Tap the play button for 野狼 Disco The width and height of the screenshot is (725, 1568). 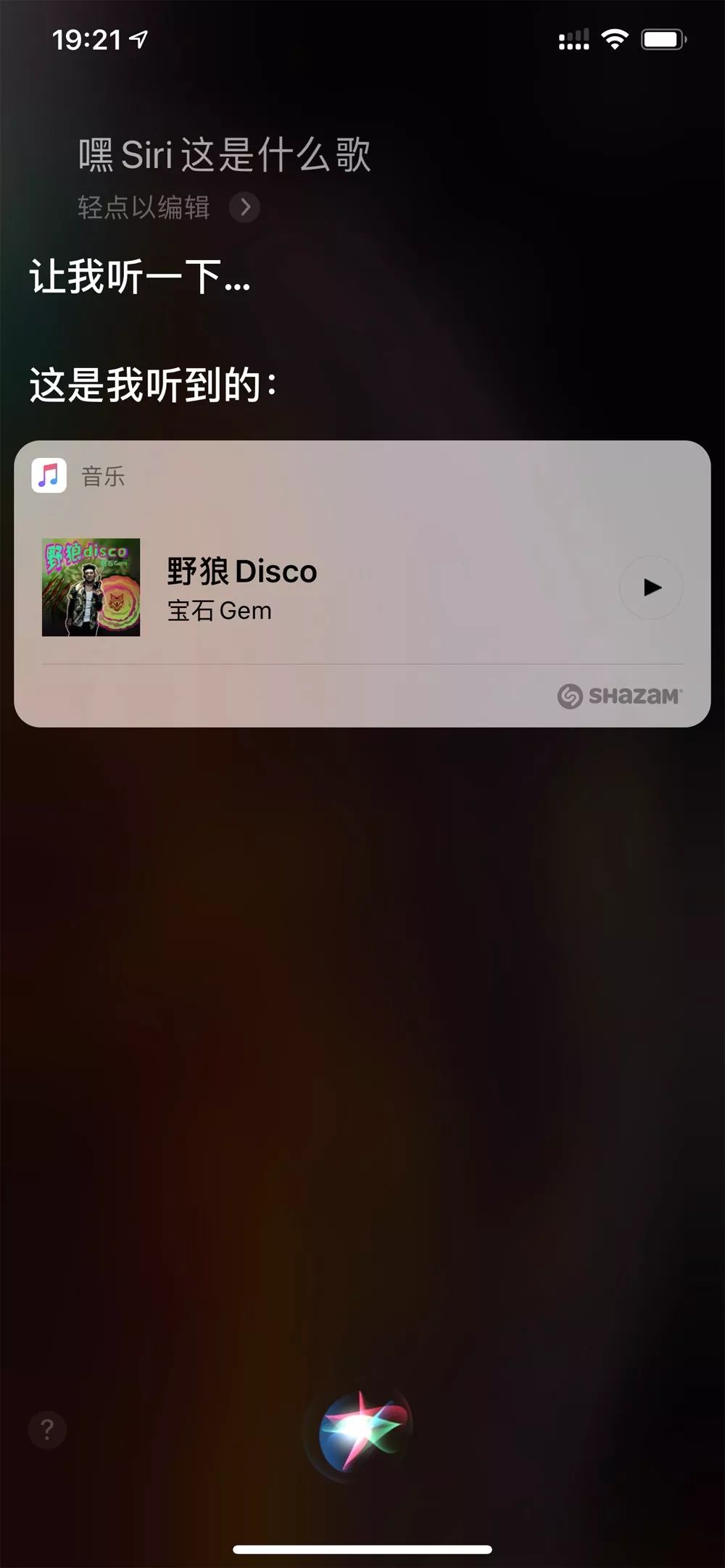(650, 588)
